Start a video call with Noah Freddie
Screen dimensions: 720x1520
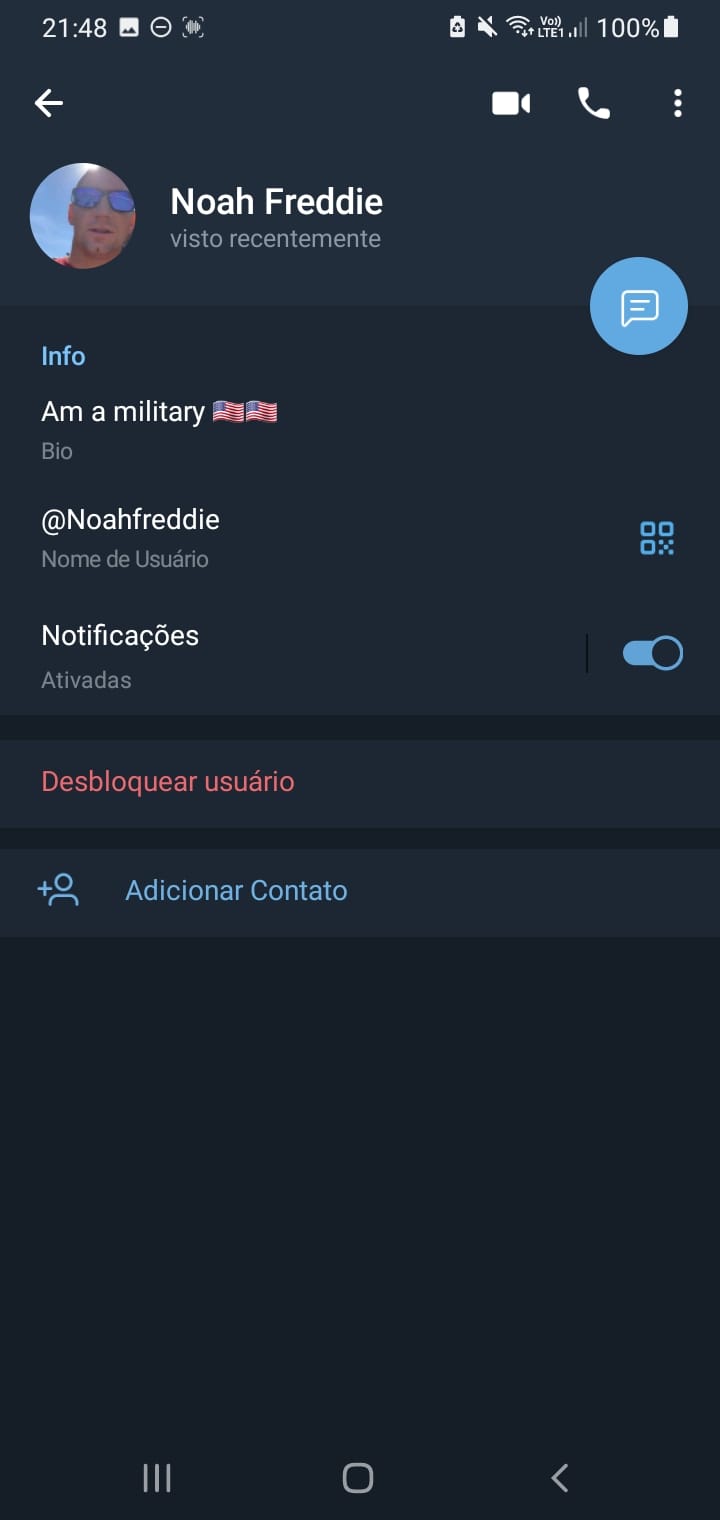pyautogui.click(x=511, y=103)
